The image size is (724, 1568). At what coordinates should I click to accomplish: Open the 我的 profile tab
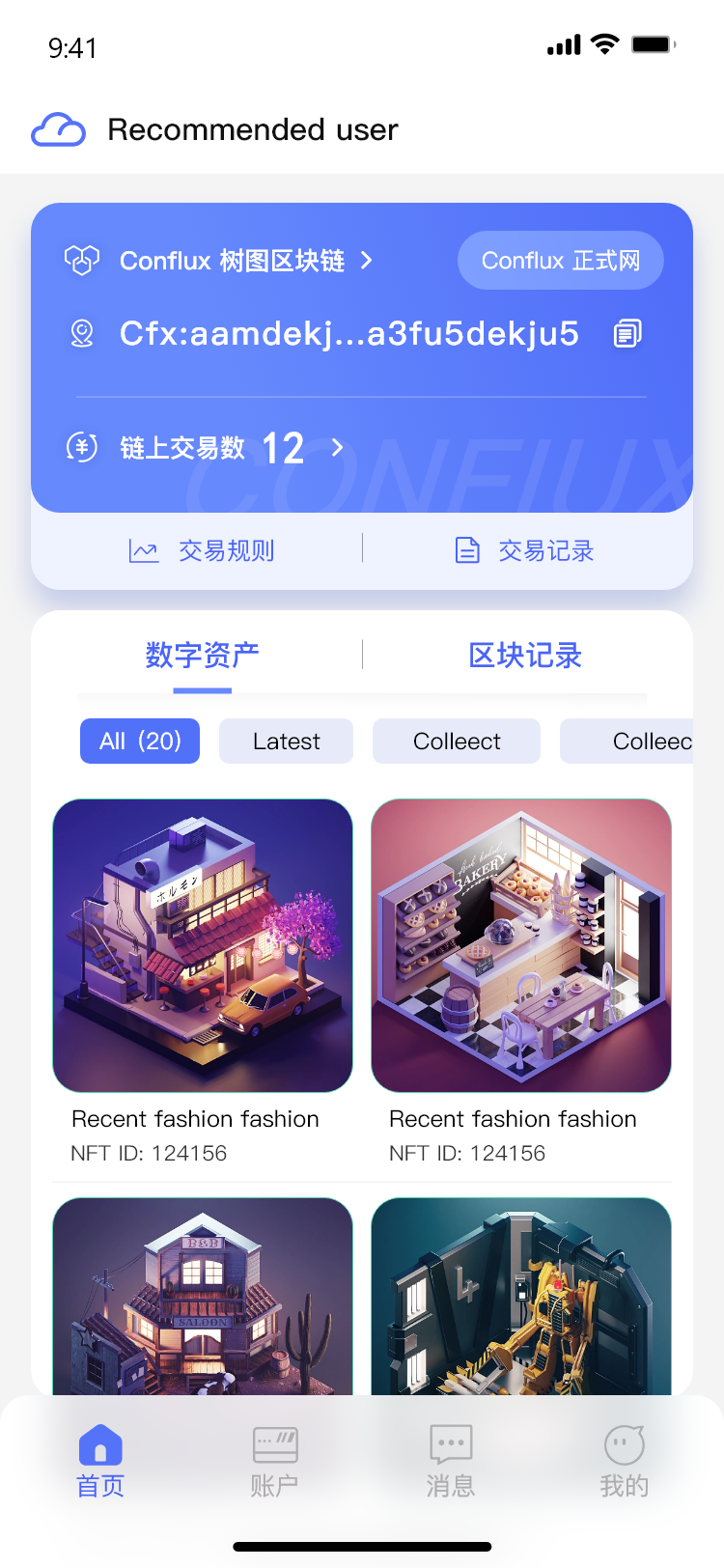click(x=625, y=1461)
